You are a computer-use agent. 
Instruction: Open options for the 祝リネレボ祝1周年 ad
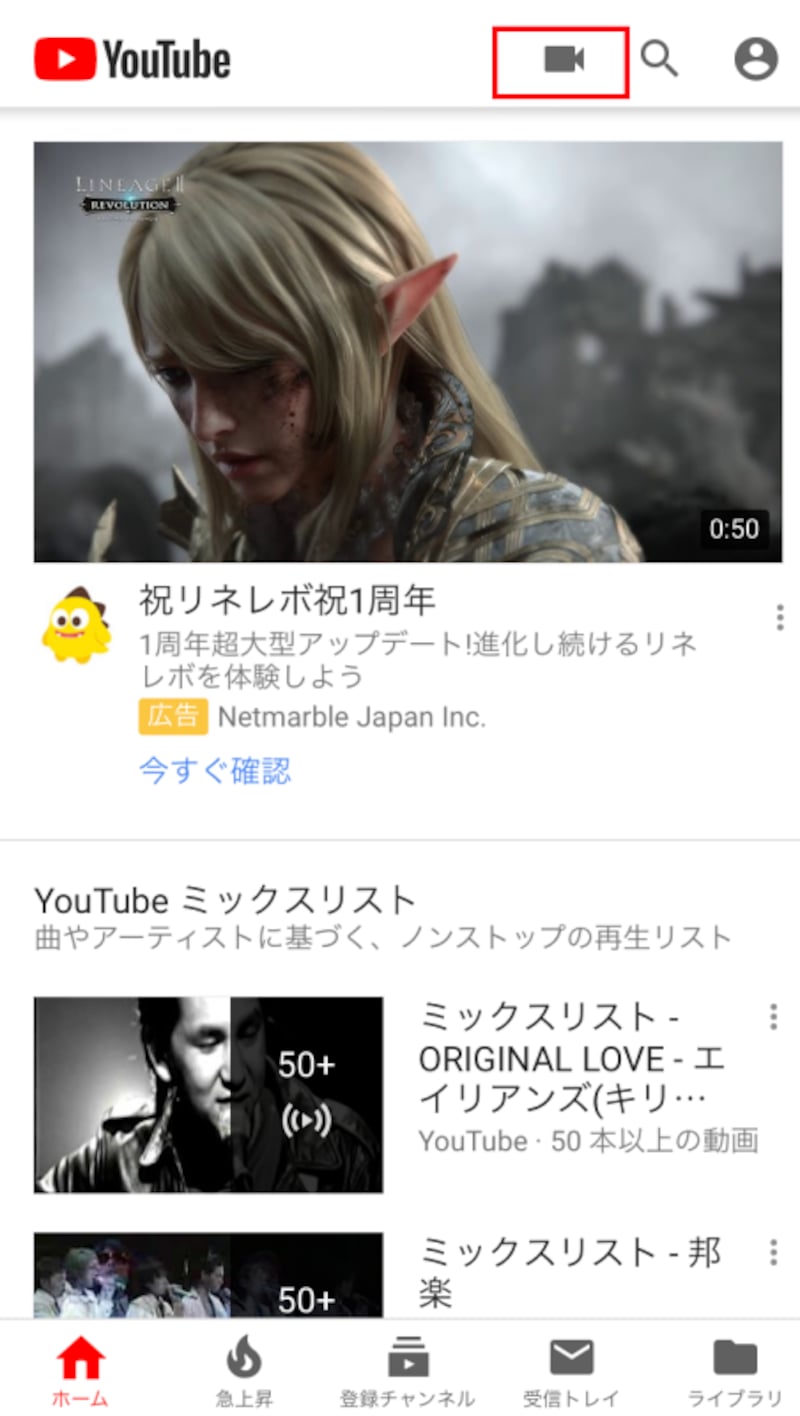coord(779,618)
